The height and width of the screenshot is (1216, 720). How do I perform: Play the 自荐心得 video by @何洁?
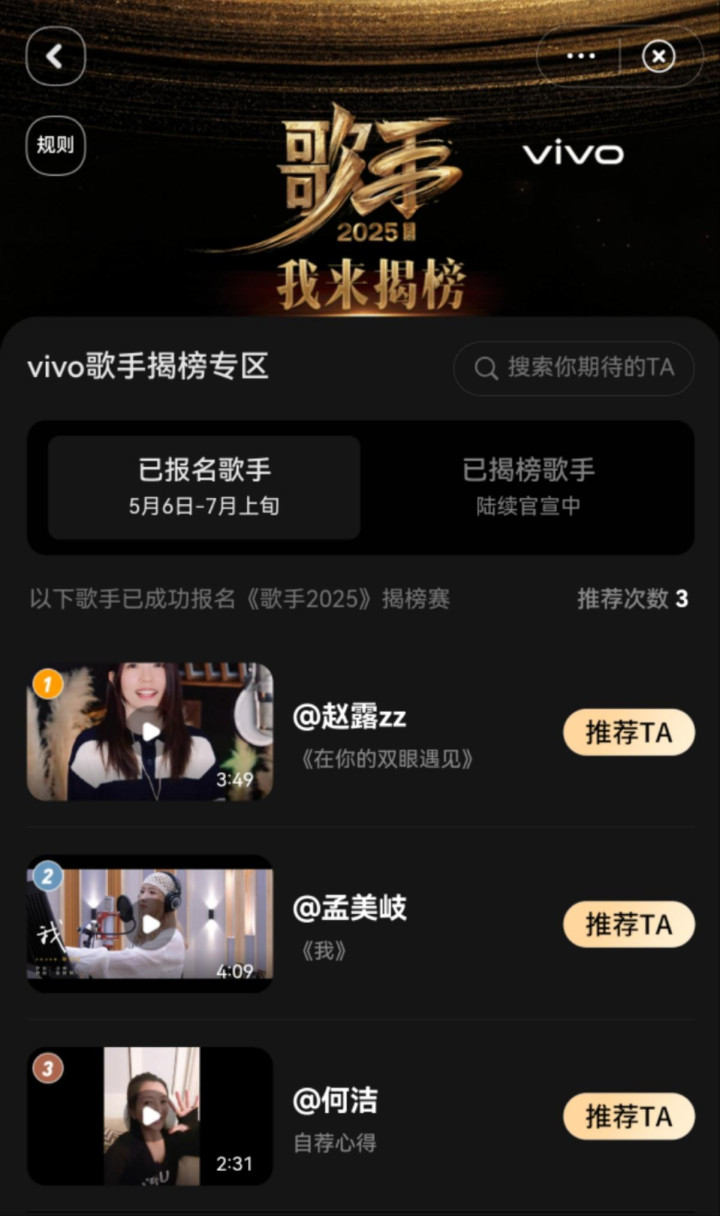[x=150, y=1115]
